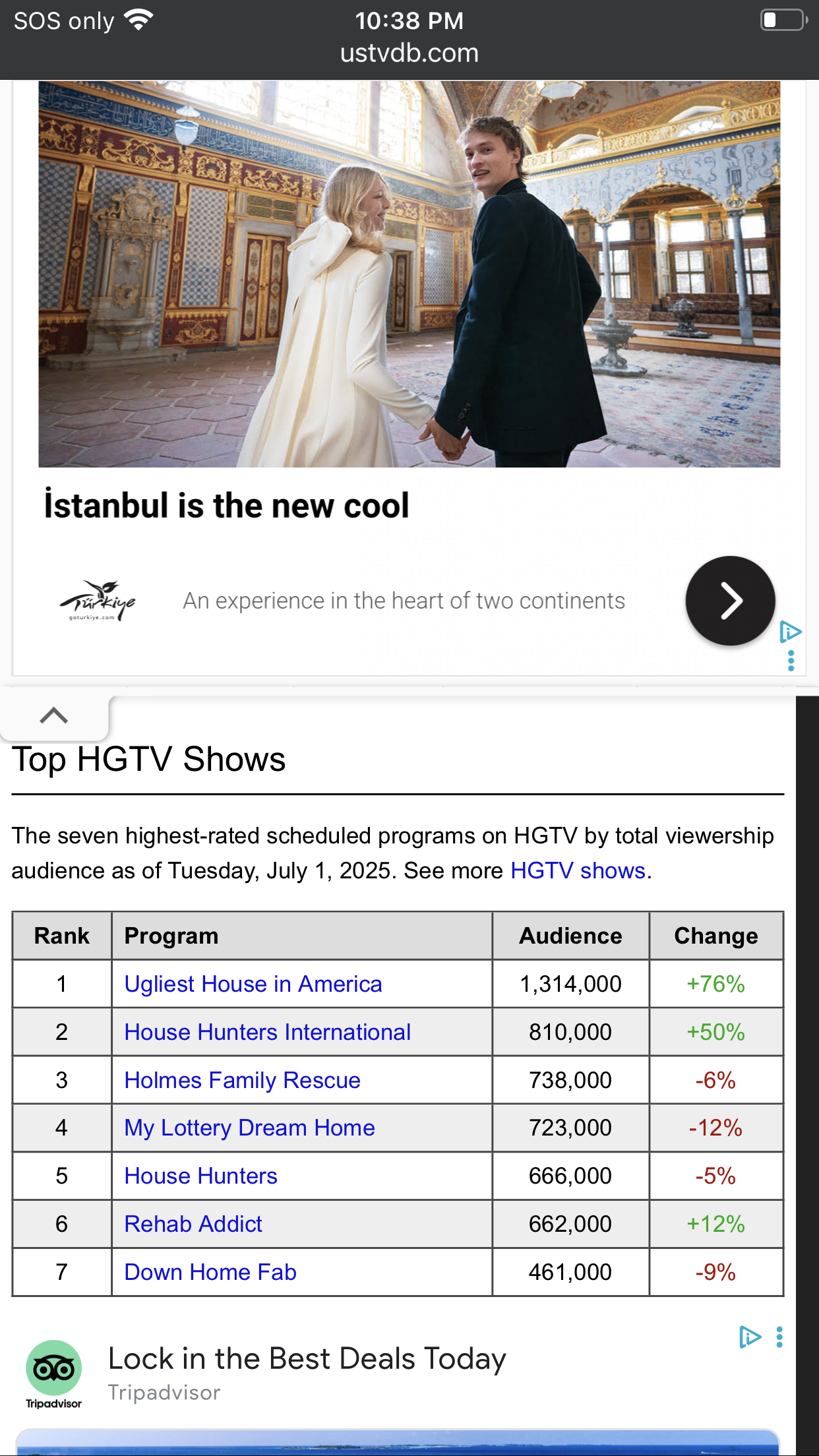This screenshot has width=819, height=1456.
Task: Open the House Hunters International link
Action: 268,1032
